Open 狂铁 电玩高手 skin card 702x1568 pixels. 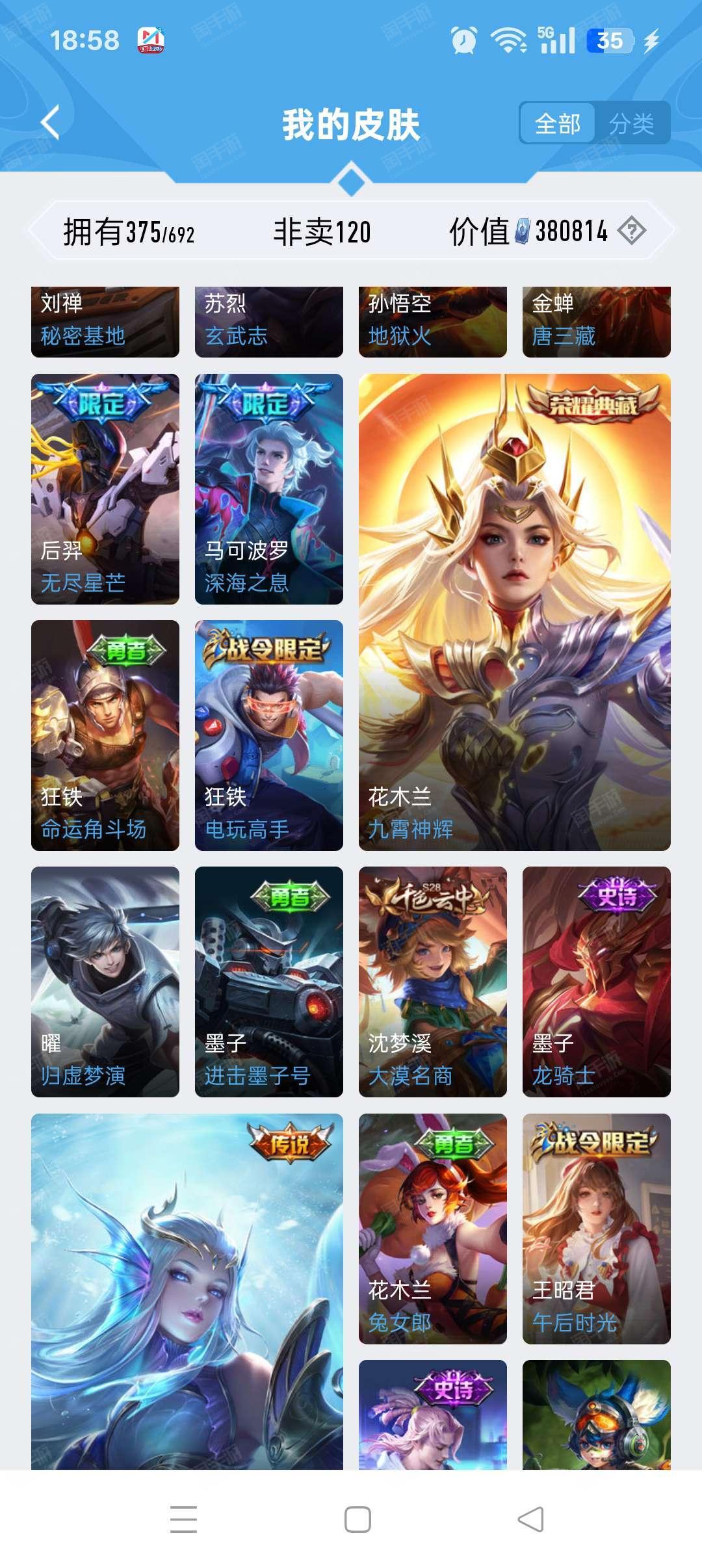(x=269, y=735)
